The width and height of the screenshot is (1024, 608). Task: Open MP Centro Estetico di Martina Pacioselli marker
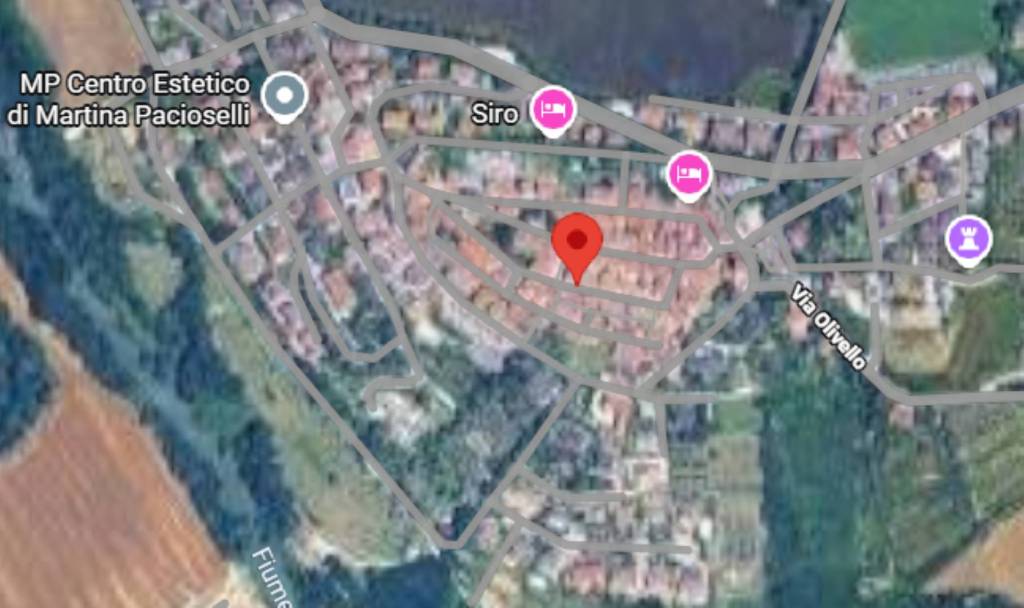click(x=285, y=96)
